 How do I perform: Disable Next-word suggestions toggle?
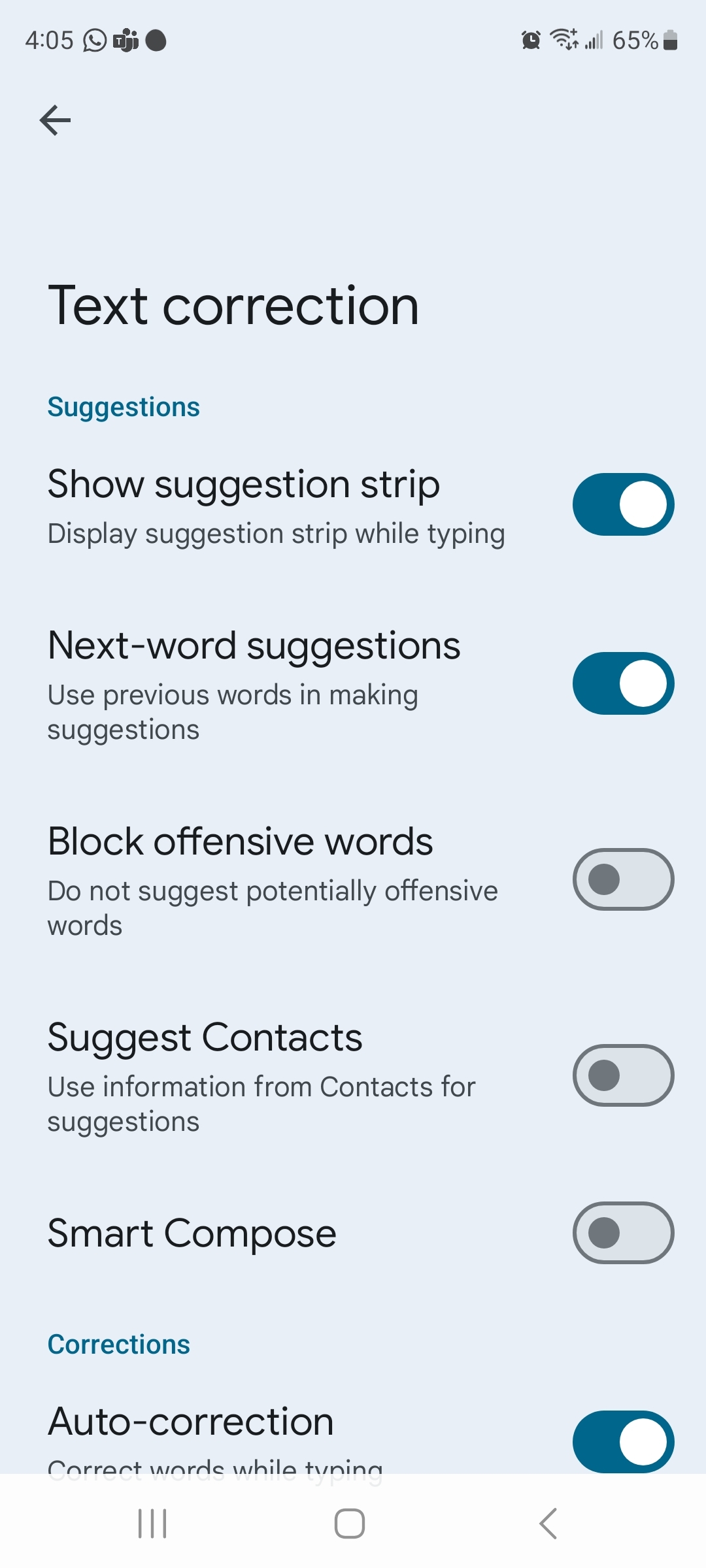[x=623, y=683]
